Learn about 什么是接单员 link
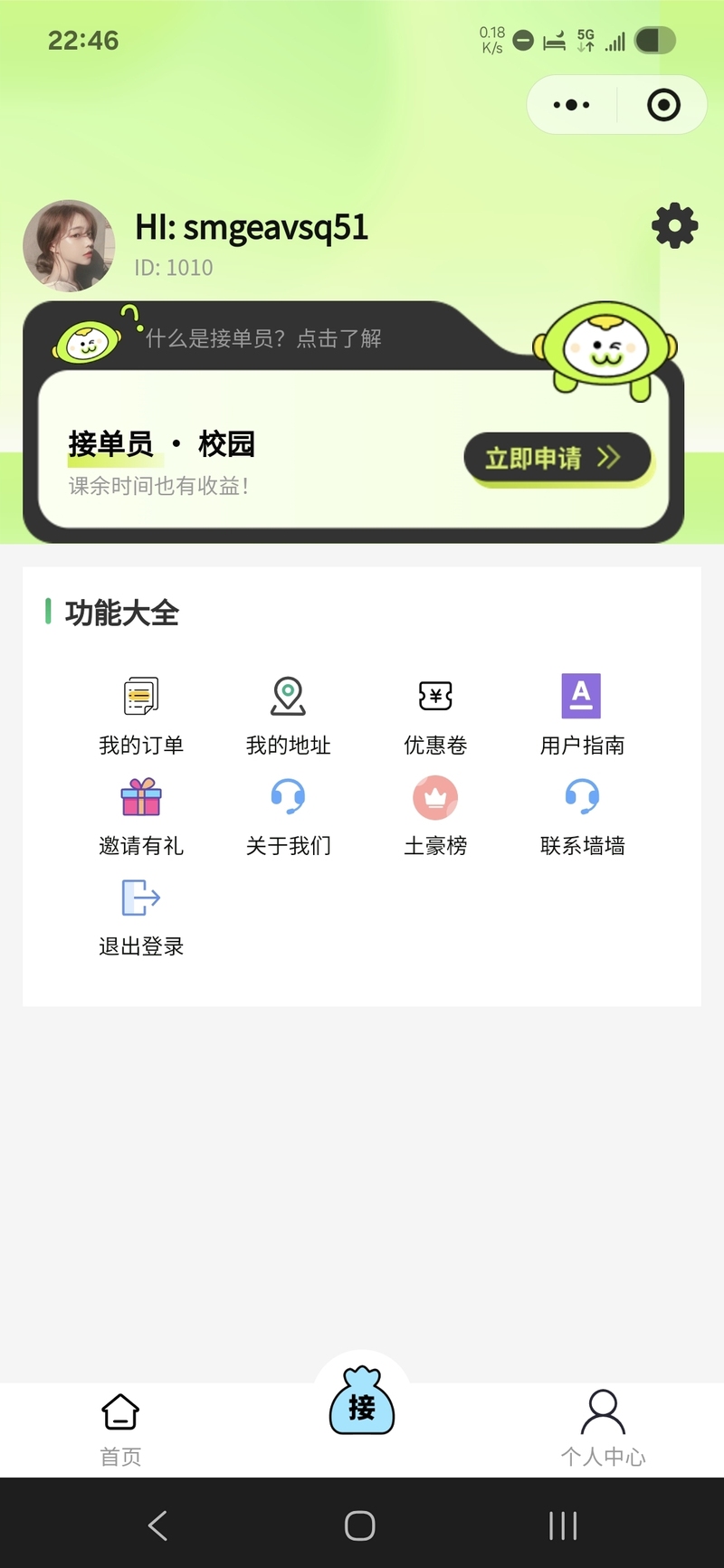Screen dimensions: 724x1568 click(x=263, y=338)
